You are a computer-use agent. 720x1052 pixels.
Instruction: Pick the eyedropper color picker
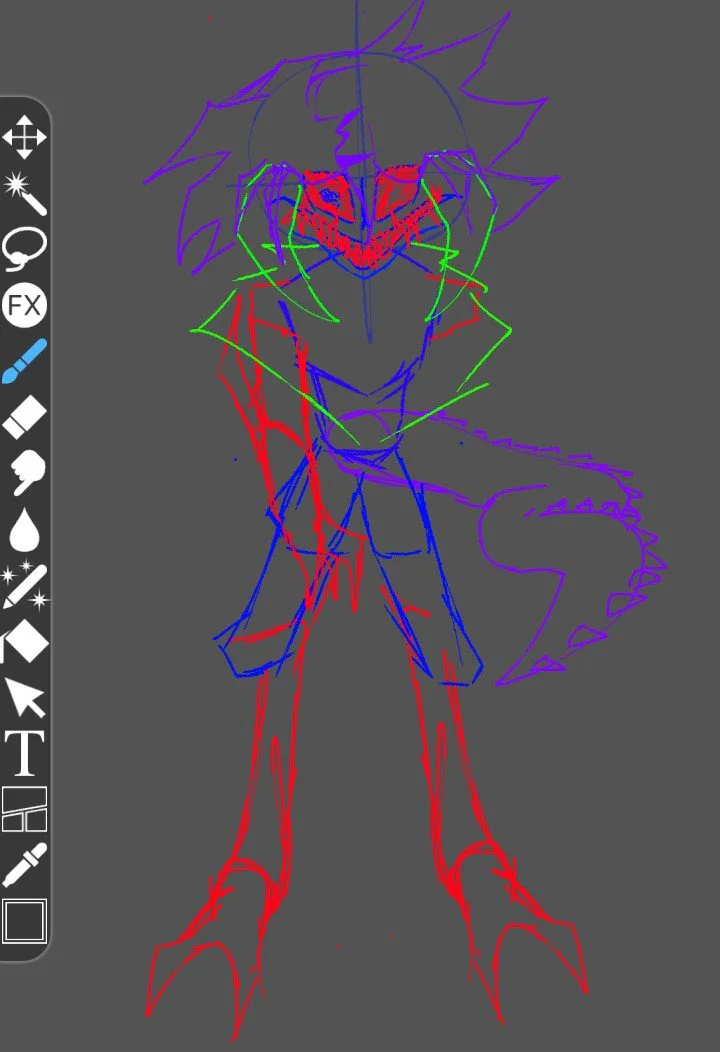pos(25,865)
